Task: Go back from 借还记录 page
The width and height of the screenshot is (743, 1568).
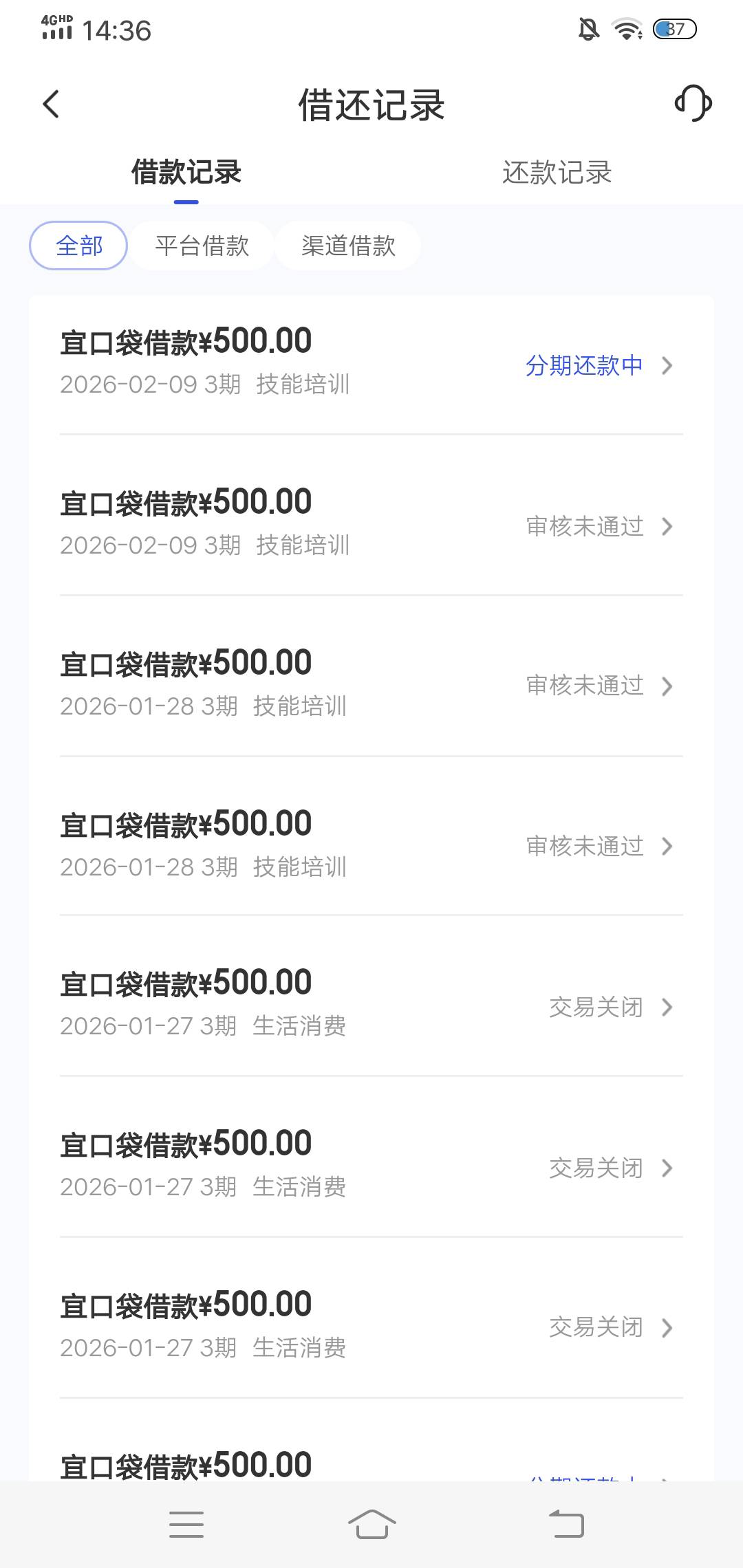Action: pos(52,105)
